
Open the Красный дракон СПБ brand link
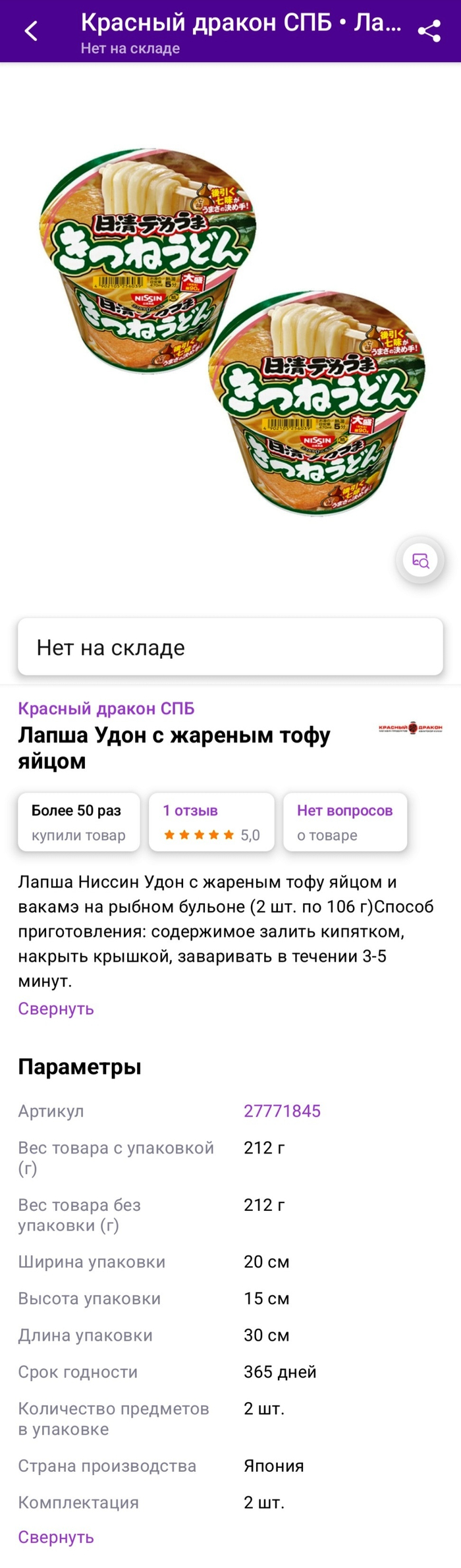[106, 708]
